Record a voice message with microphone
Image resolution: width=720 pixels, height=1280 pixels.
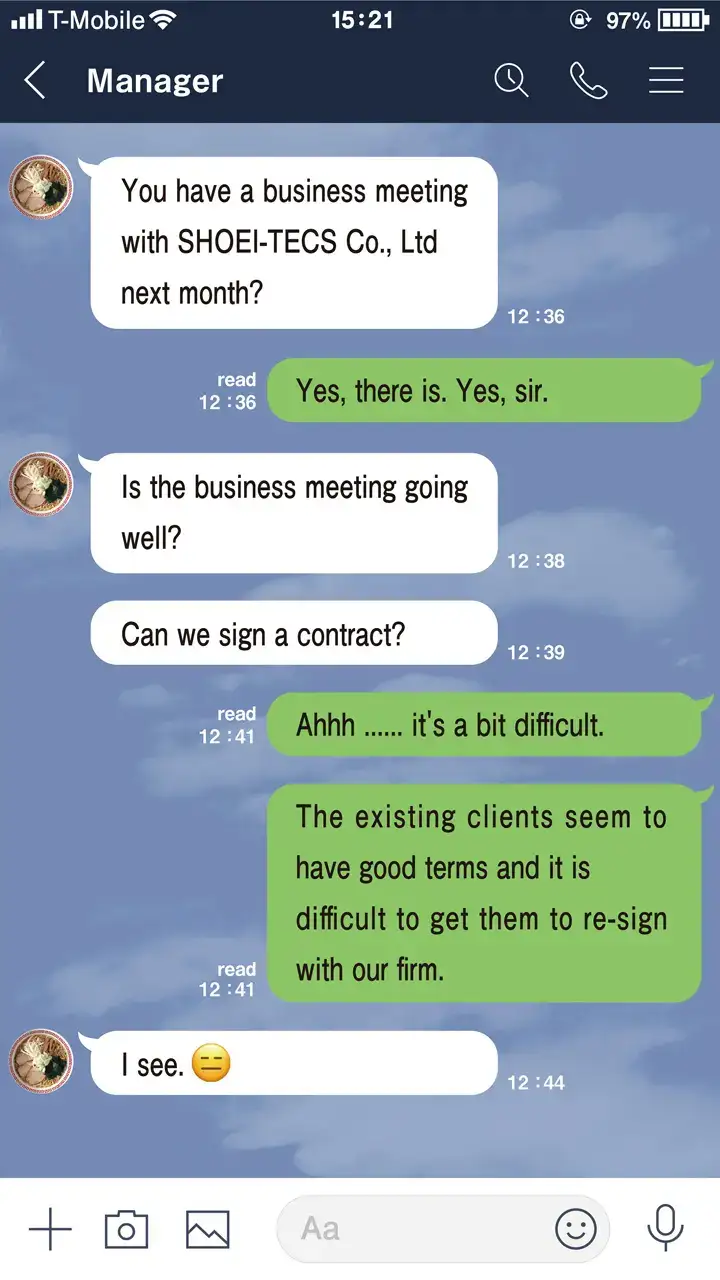pyautogui.click(x=664, y=1228)
